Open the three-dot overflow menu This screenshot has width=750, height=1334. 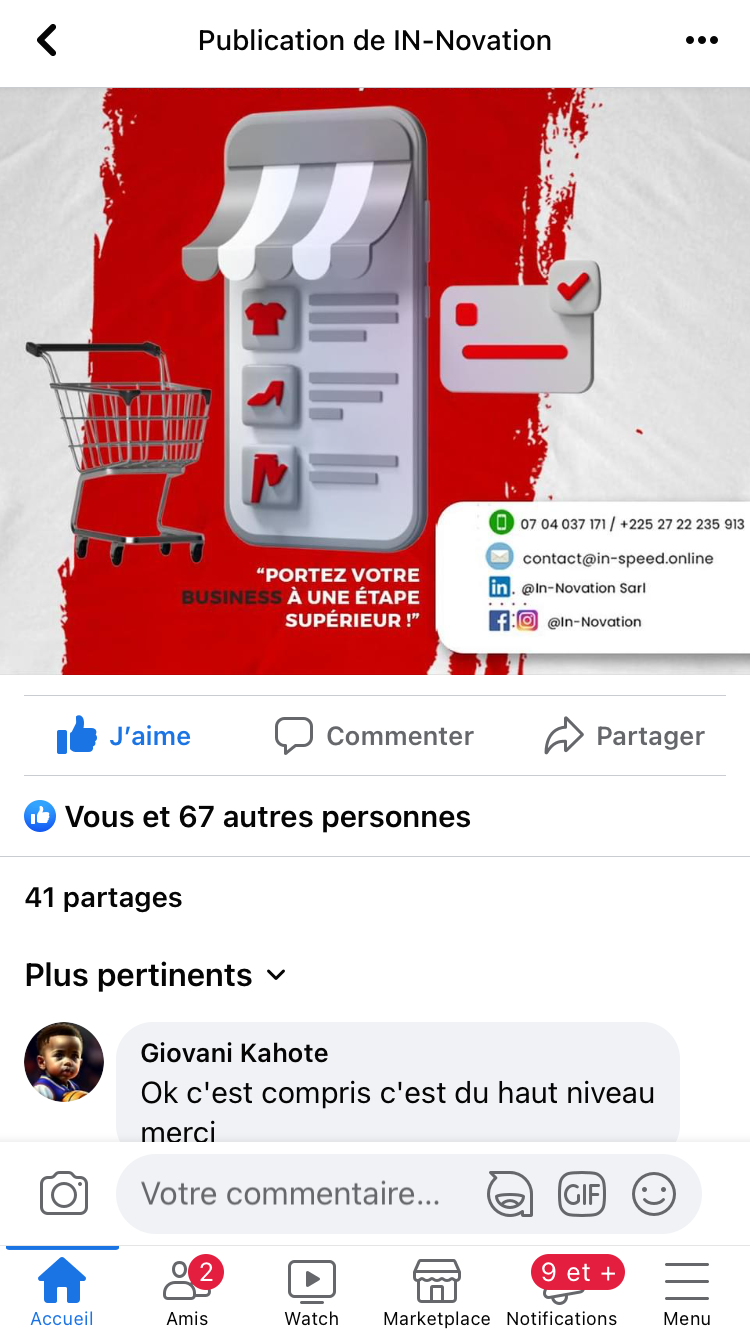pos(701,41)
